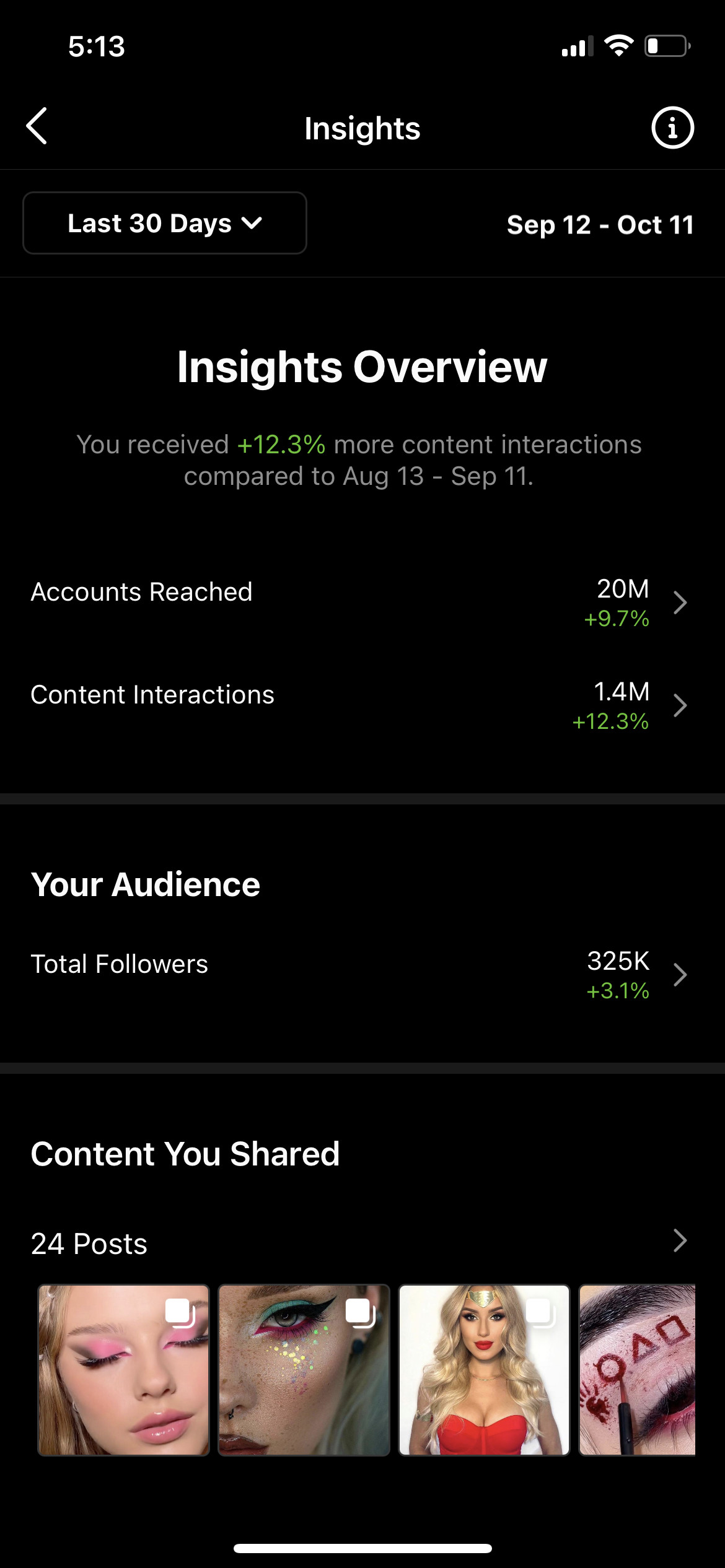Open the pink eyeshadow post
This screenshot has height=1568, width=725.
124,1370
